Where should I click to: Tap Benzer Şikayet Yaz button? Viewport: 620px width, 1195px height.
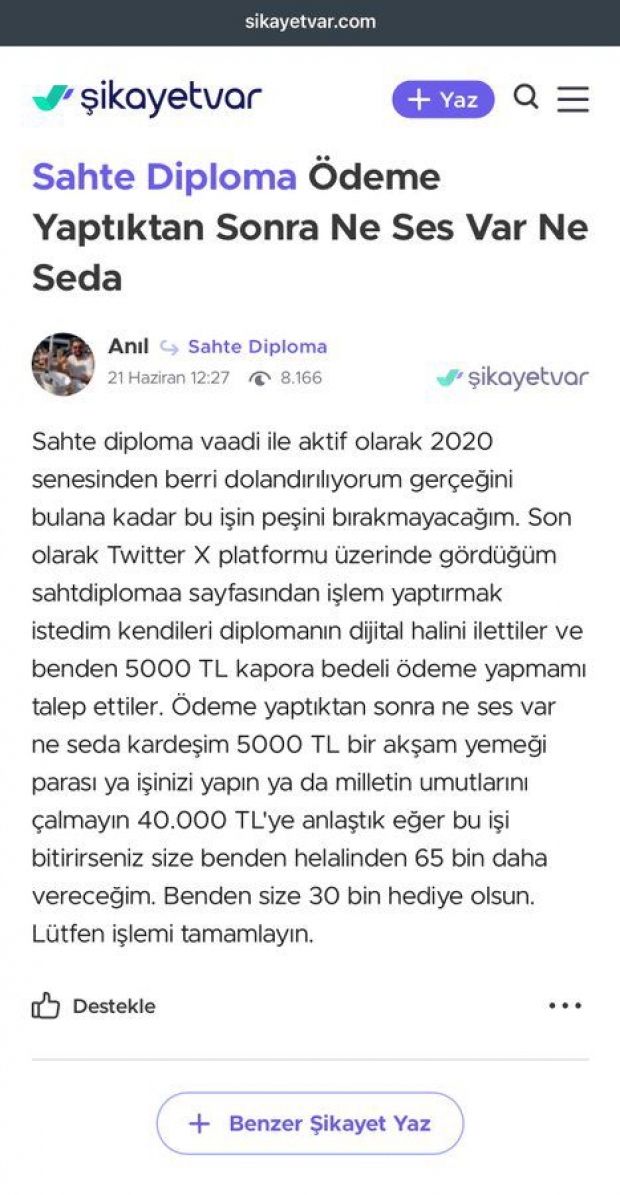click(310, 1123)
